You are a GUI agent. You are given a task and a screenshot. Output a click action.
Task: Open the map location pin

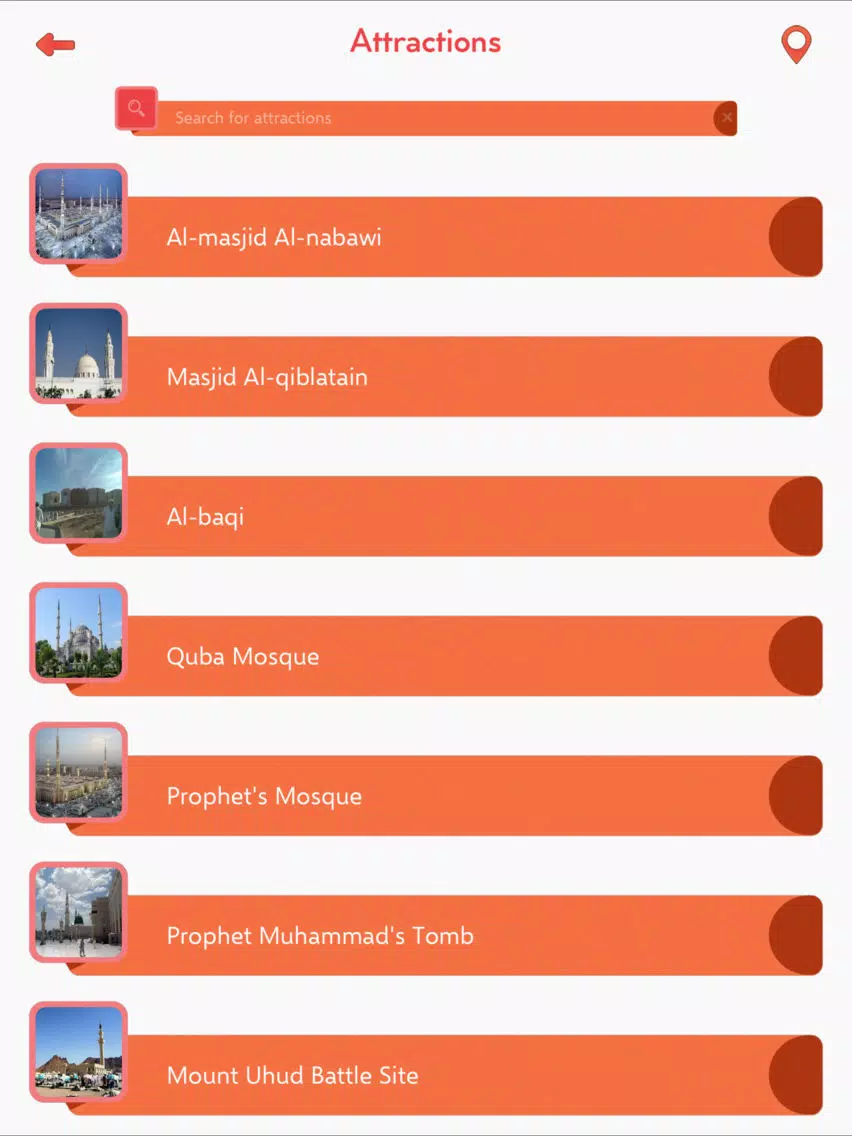(795, 45)
